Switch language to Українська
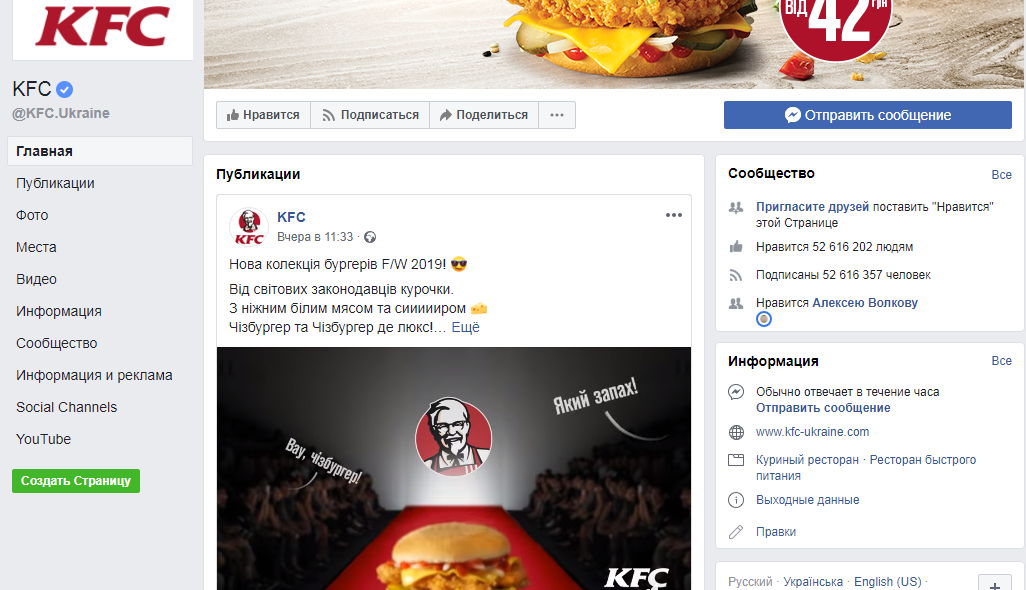The height and width of the screenshot is (590, 1026). click(x=812, y=582)
